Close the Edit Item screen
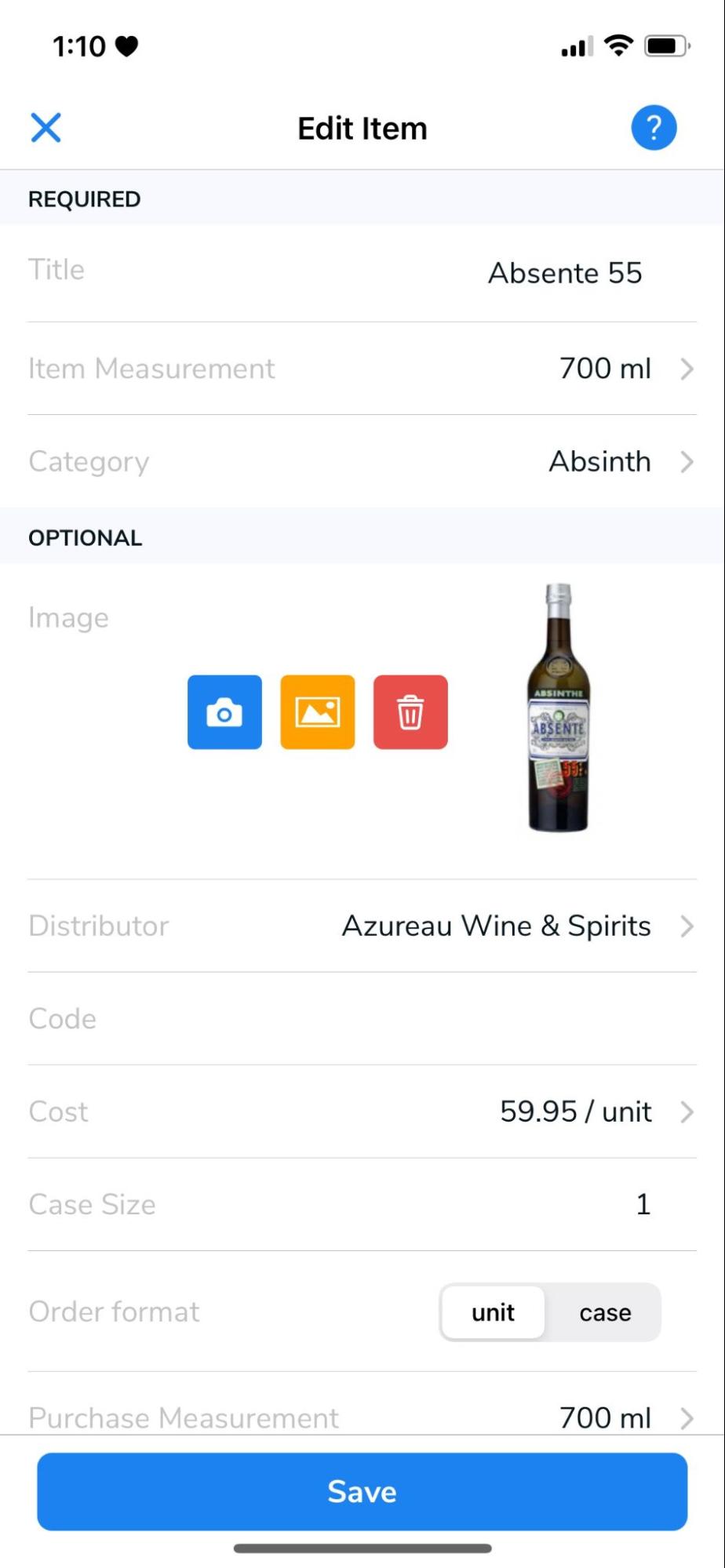This screenshot has width=725, height=1568. [46, 127]
